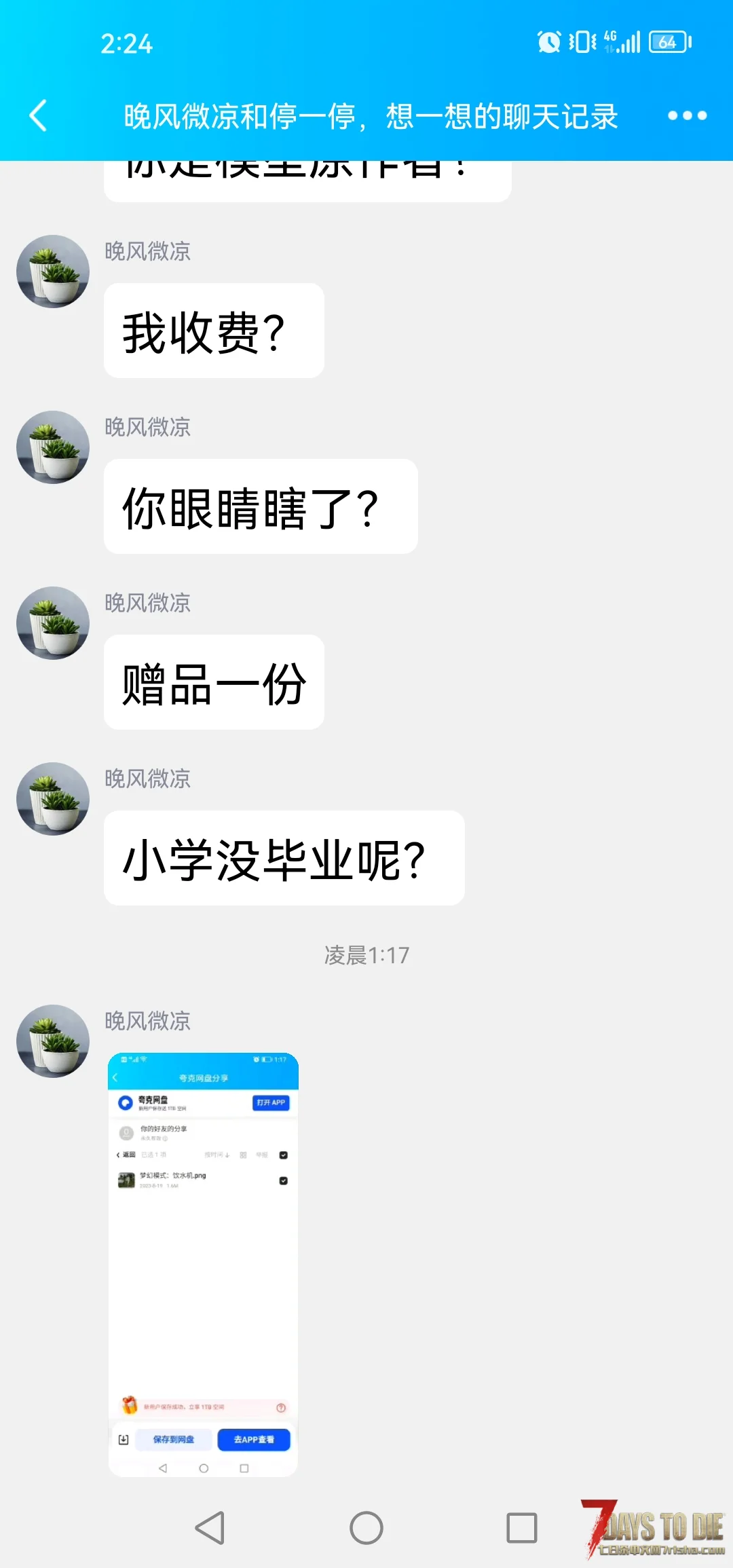Open the three-dot more options menu

[687, 115]
